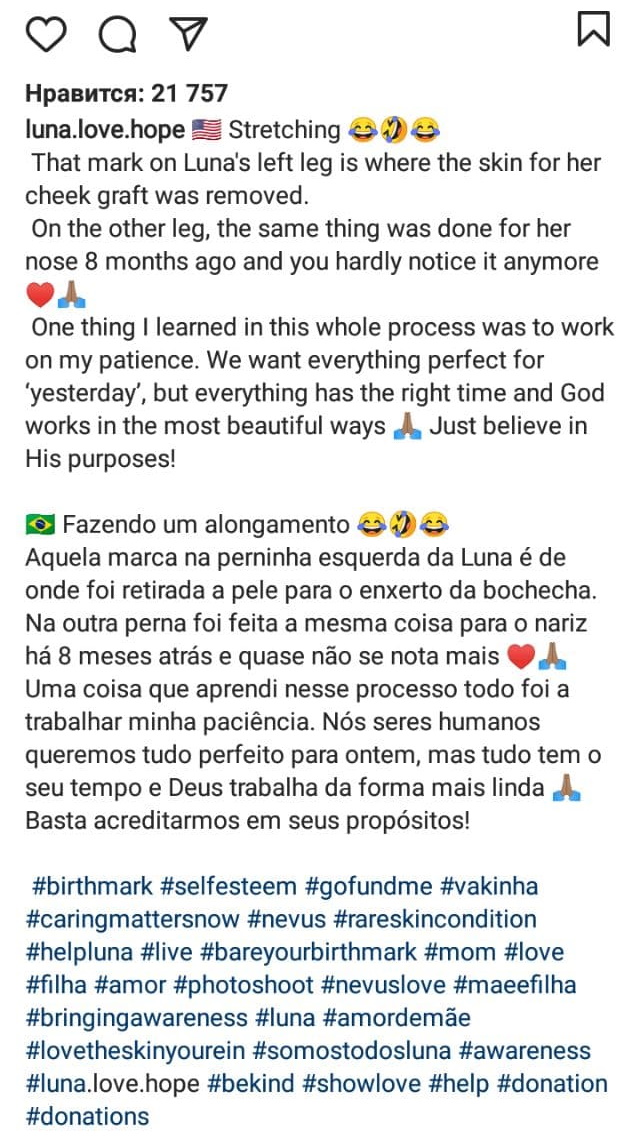This screenshot has height=1146, width=640.
Task: View posts tagged #bringingawareness
Action: (137, 1018)
